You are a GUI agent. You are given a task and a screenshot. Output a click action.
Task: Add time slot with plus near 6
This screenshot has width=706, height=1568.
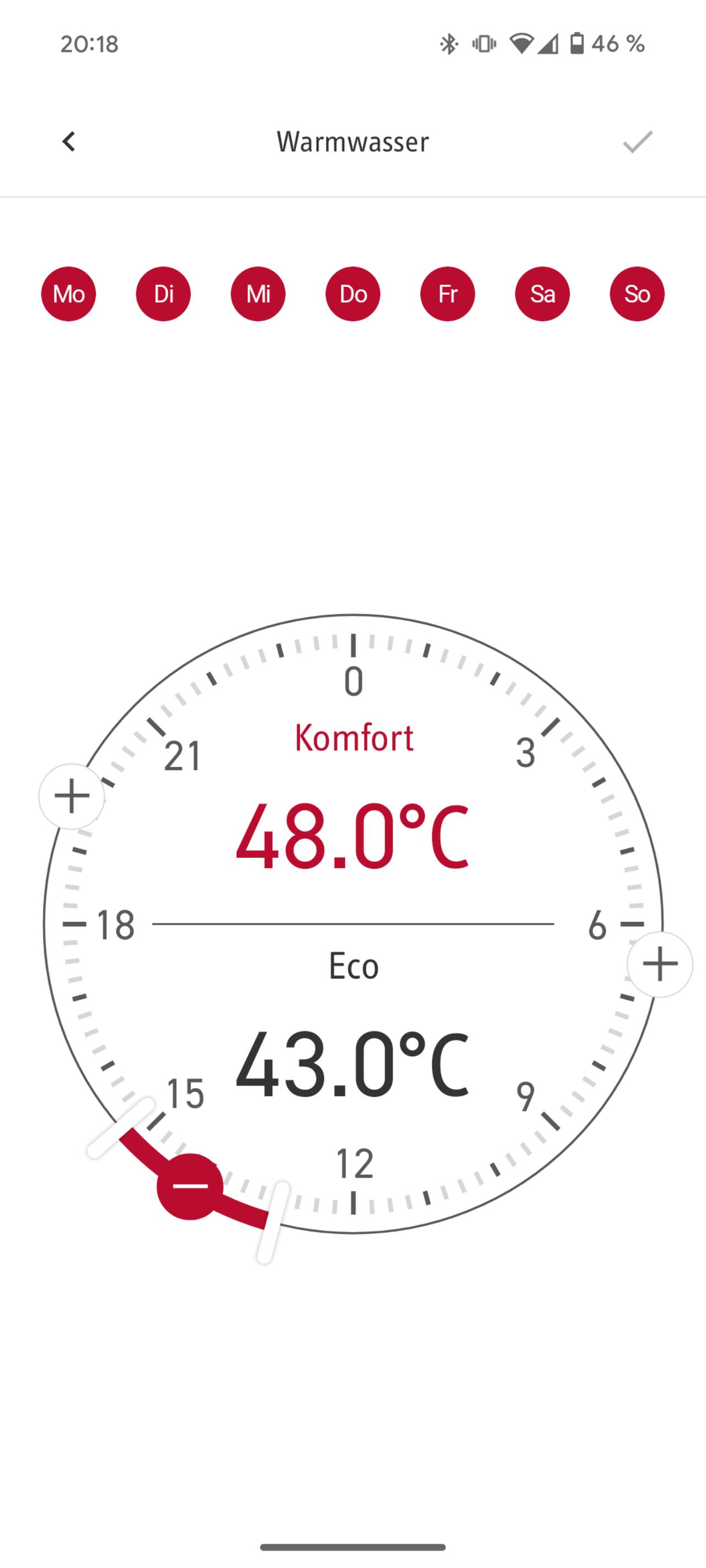(x=660, y=964)
